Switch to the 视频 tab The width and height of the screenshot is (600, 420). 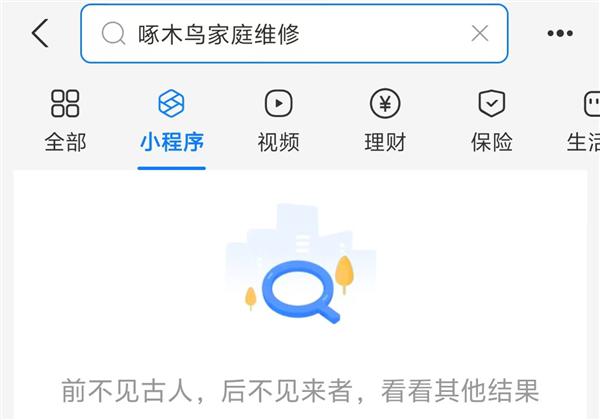pos(278,120)
